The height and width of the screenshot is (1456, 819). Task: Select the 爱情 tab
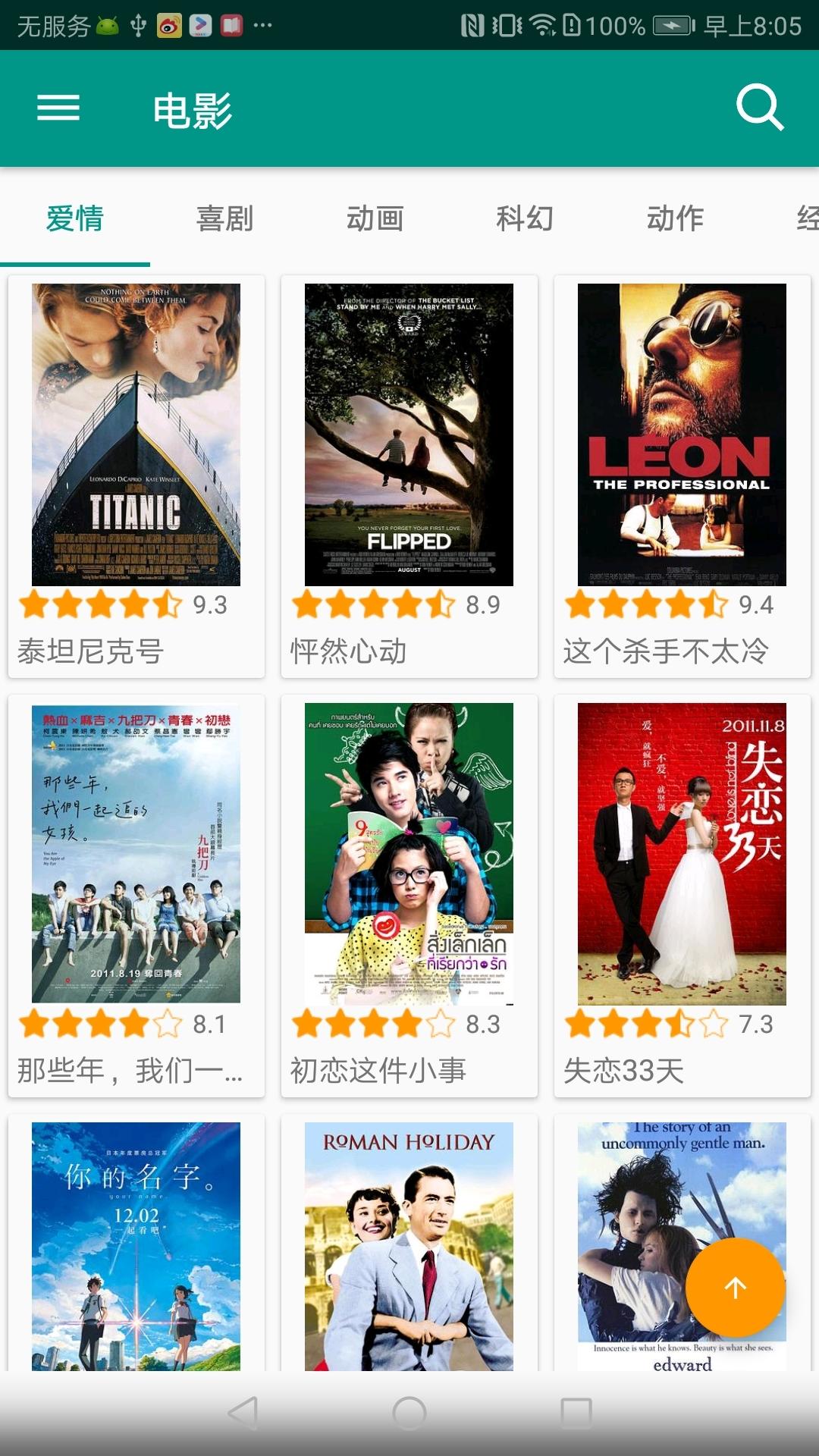click(75, 218)
